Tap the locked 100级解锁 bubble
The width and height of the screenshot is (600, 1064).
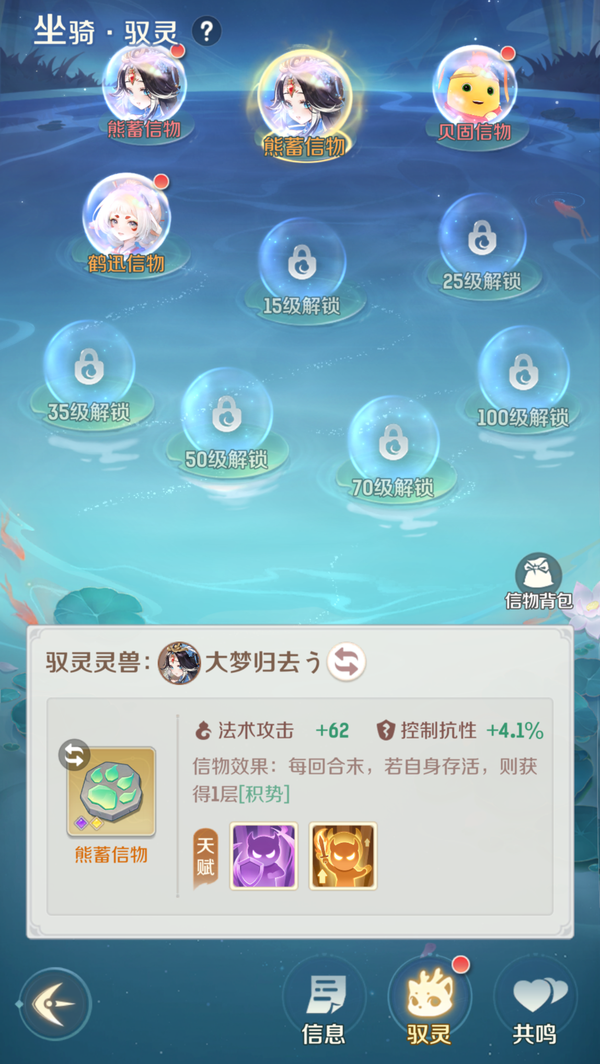coord(522,370)
